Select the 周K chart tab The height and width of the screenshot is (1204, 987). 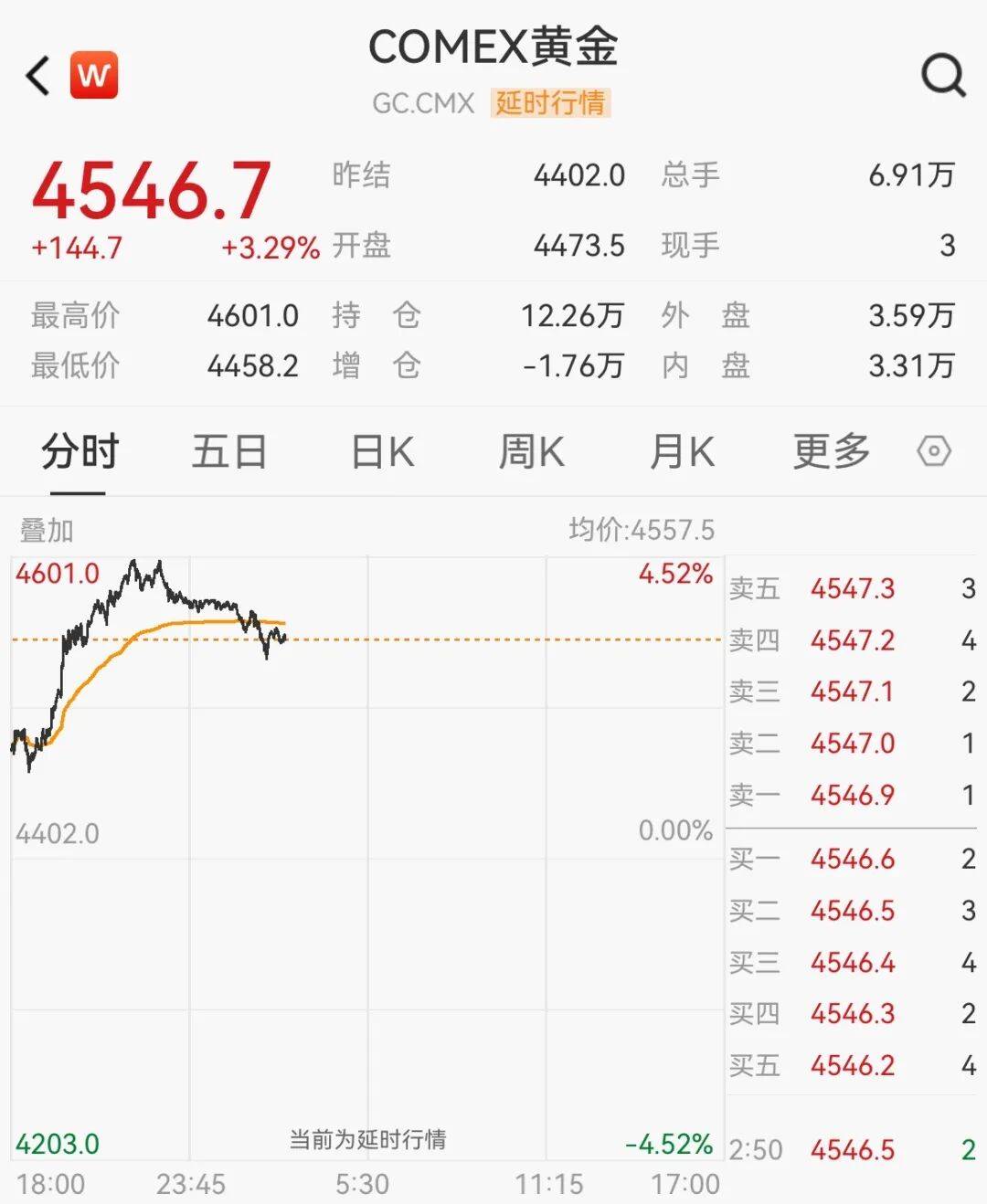[x=531, y=451]
